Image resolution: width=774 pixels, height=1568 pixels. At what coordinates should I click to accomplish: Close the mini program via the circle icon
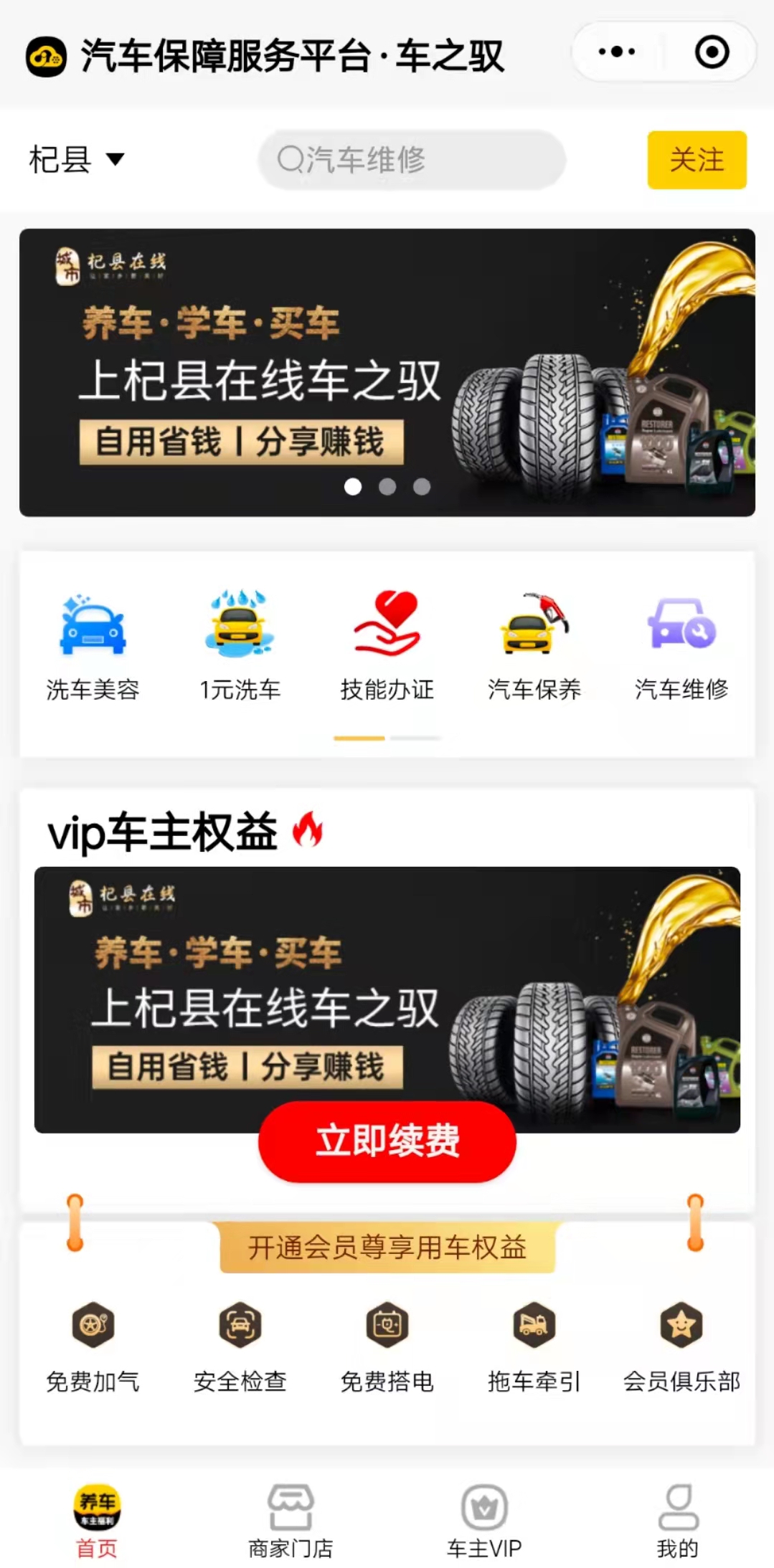(712, 52)
